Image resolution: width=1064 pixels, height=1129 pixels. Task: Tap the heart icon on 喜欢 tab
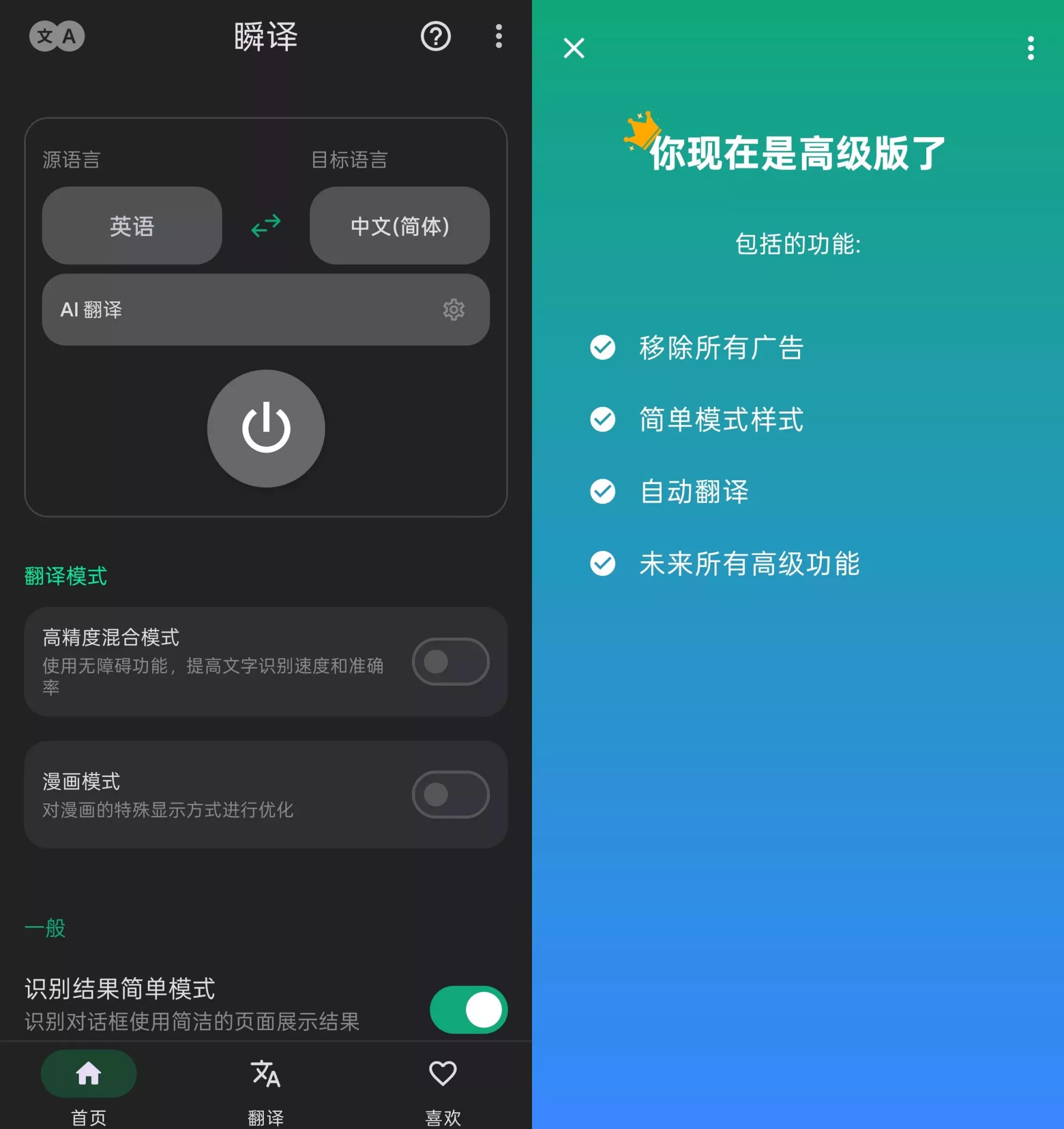pos(442,1073)
